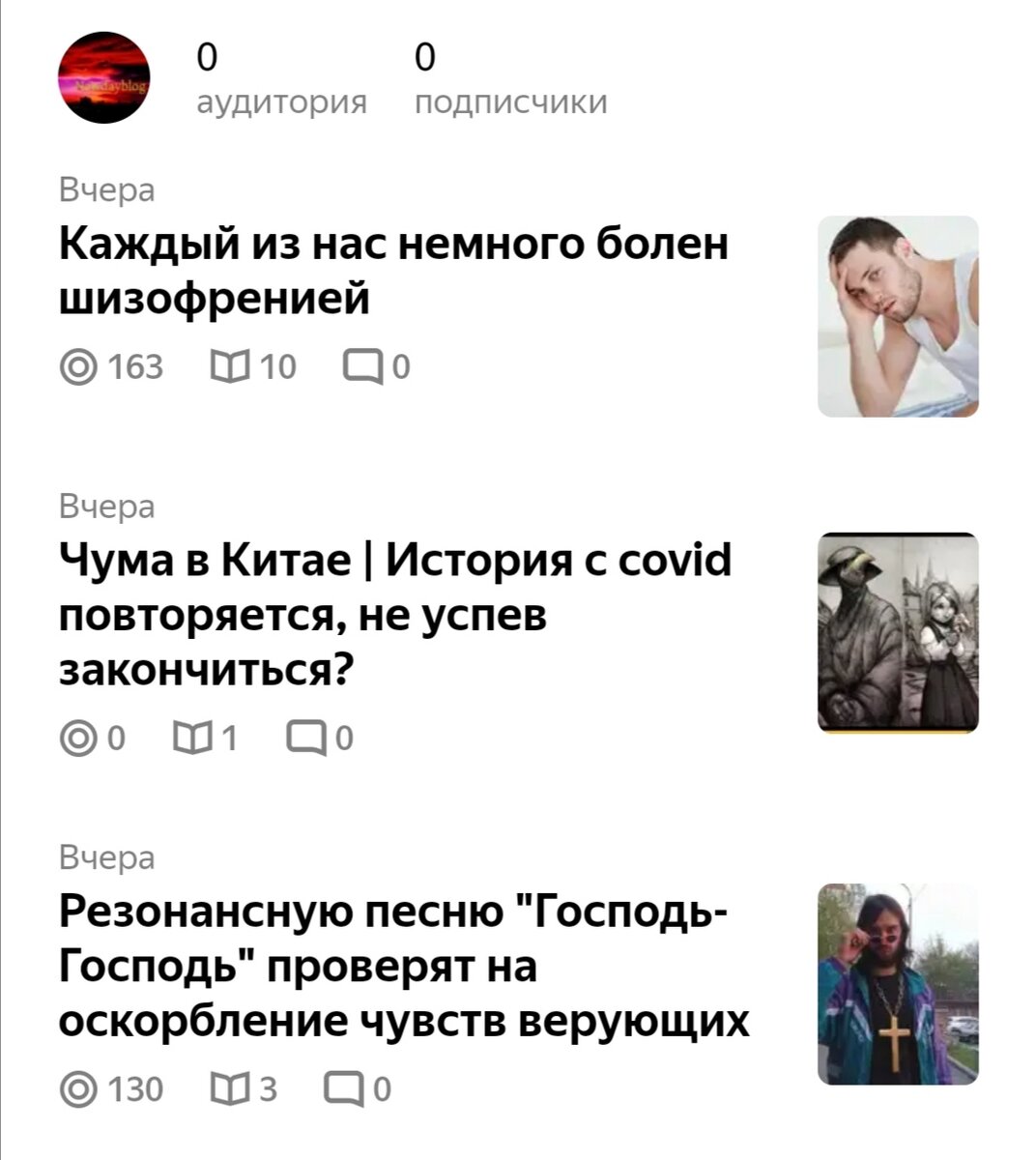
Task: Click the schizophrenia article thumbnail
Action: tap(897, 314)
